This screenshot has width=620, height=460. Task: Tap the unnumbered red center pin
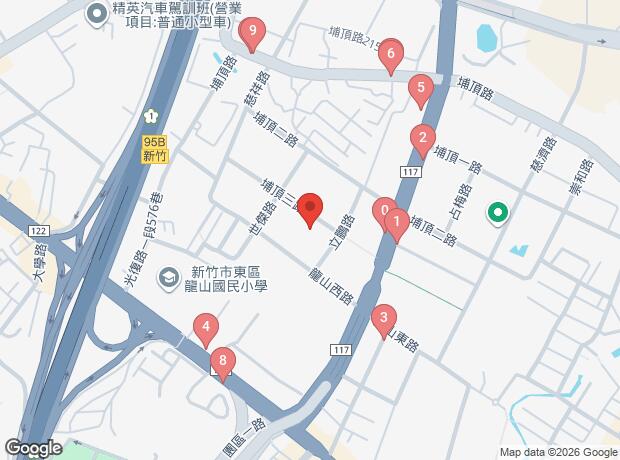[x=310, y=209]
